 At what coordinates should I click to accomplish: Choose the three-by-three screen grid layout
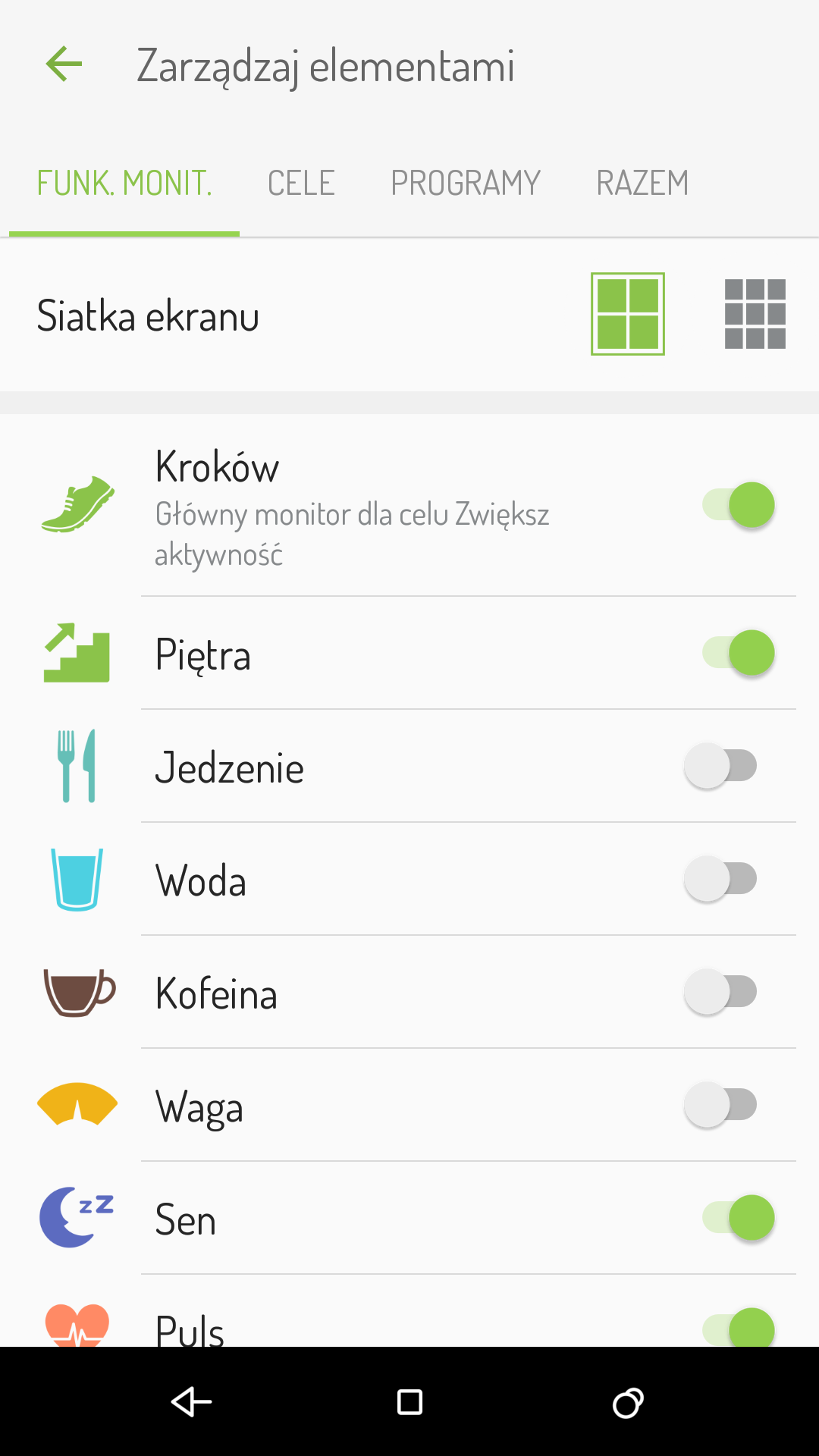click(755, 314)
